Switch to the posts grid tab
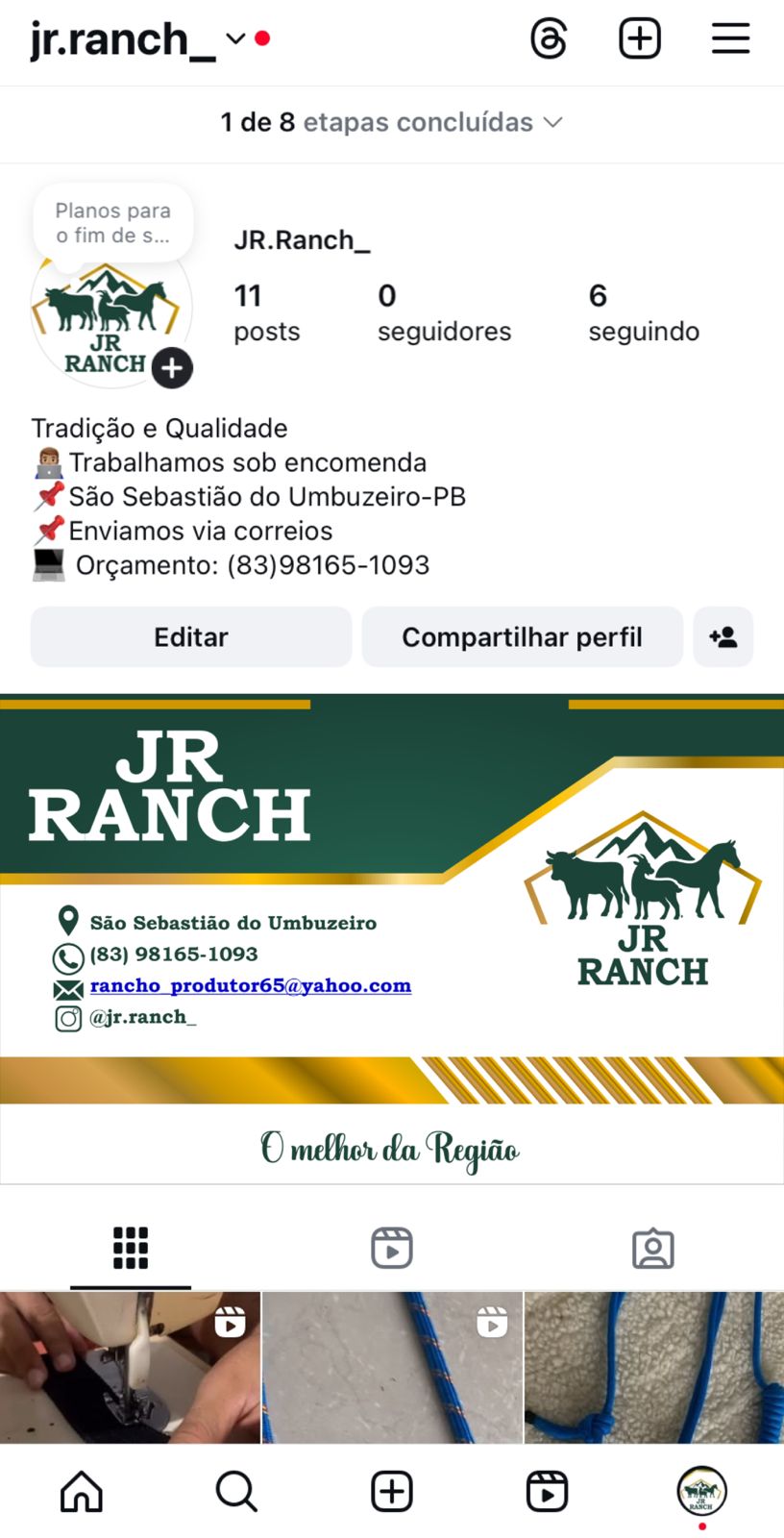Viewport: 784px width, 1538px height. pos(131,1248)
